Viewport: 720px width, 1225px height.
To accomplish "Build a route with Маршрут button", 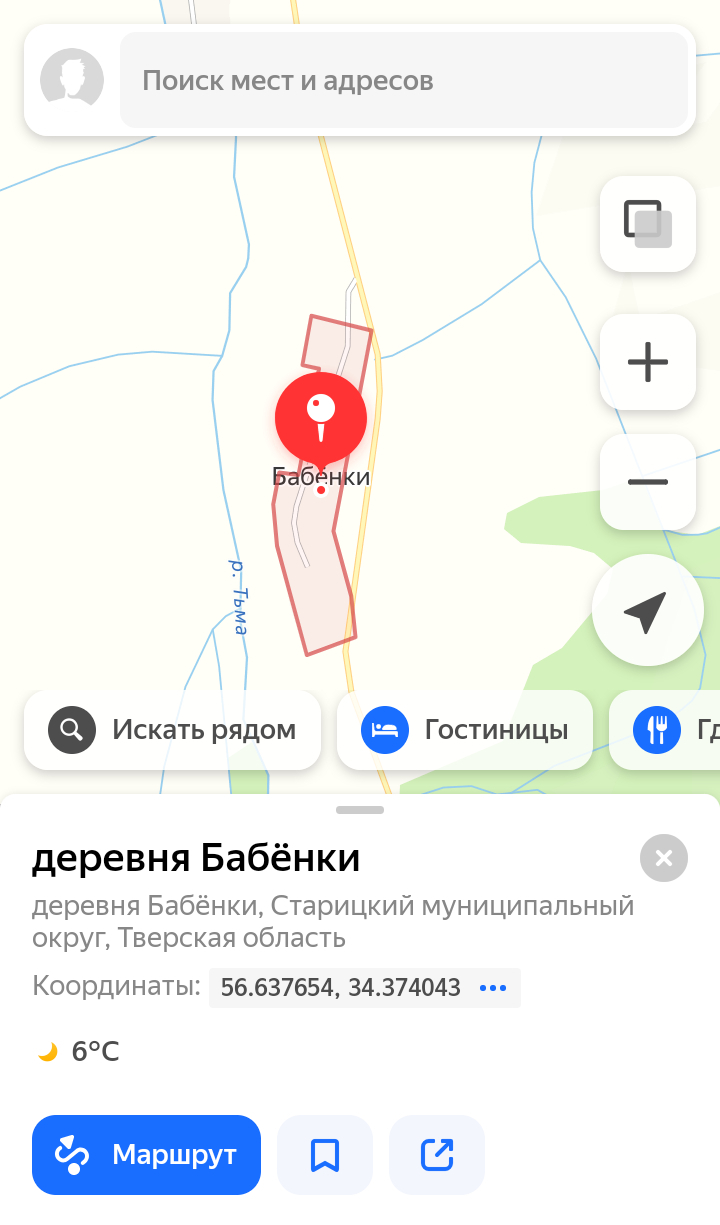I will (x=147, y=1155).
